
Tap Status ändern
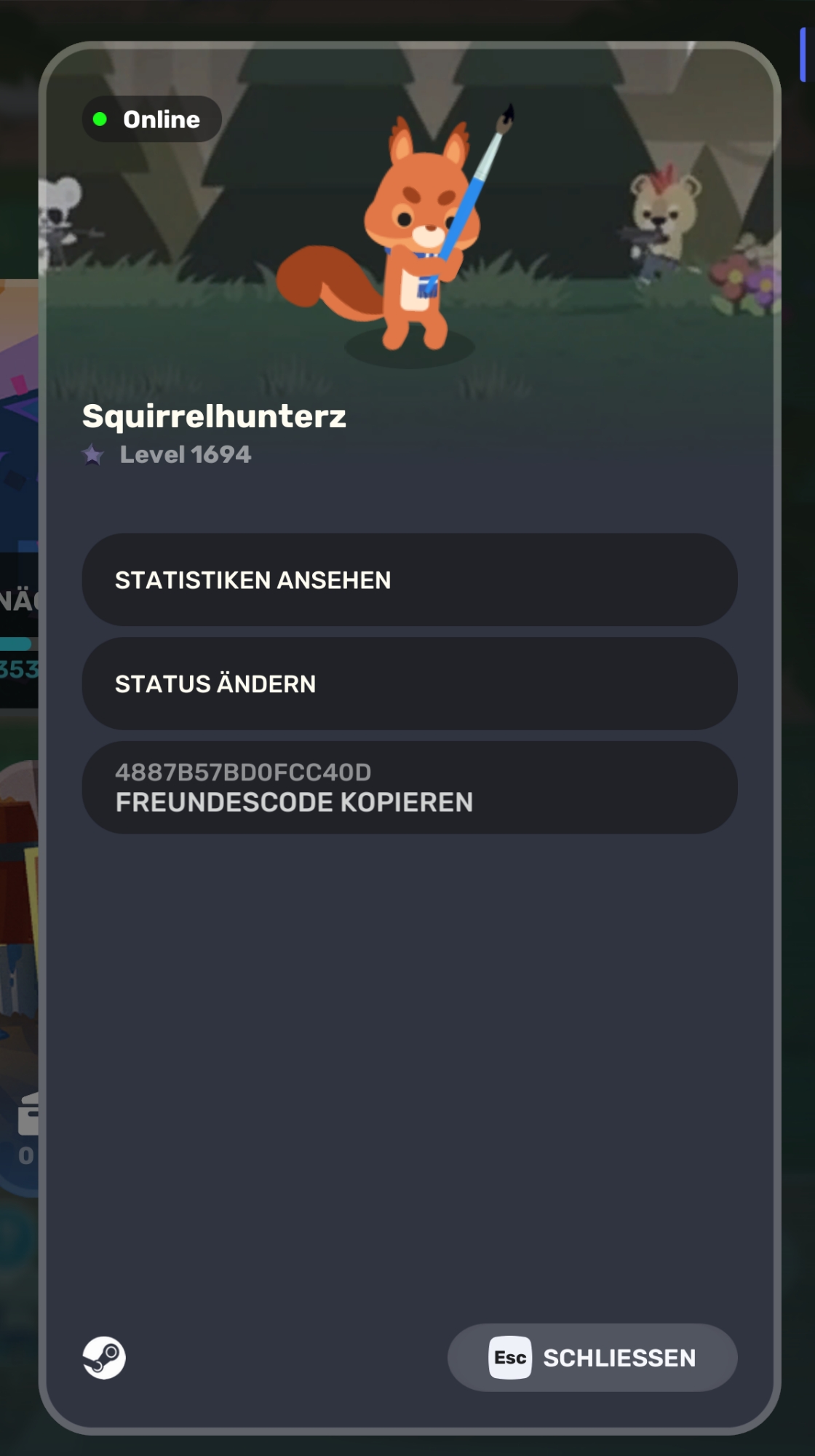point(409,684)
